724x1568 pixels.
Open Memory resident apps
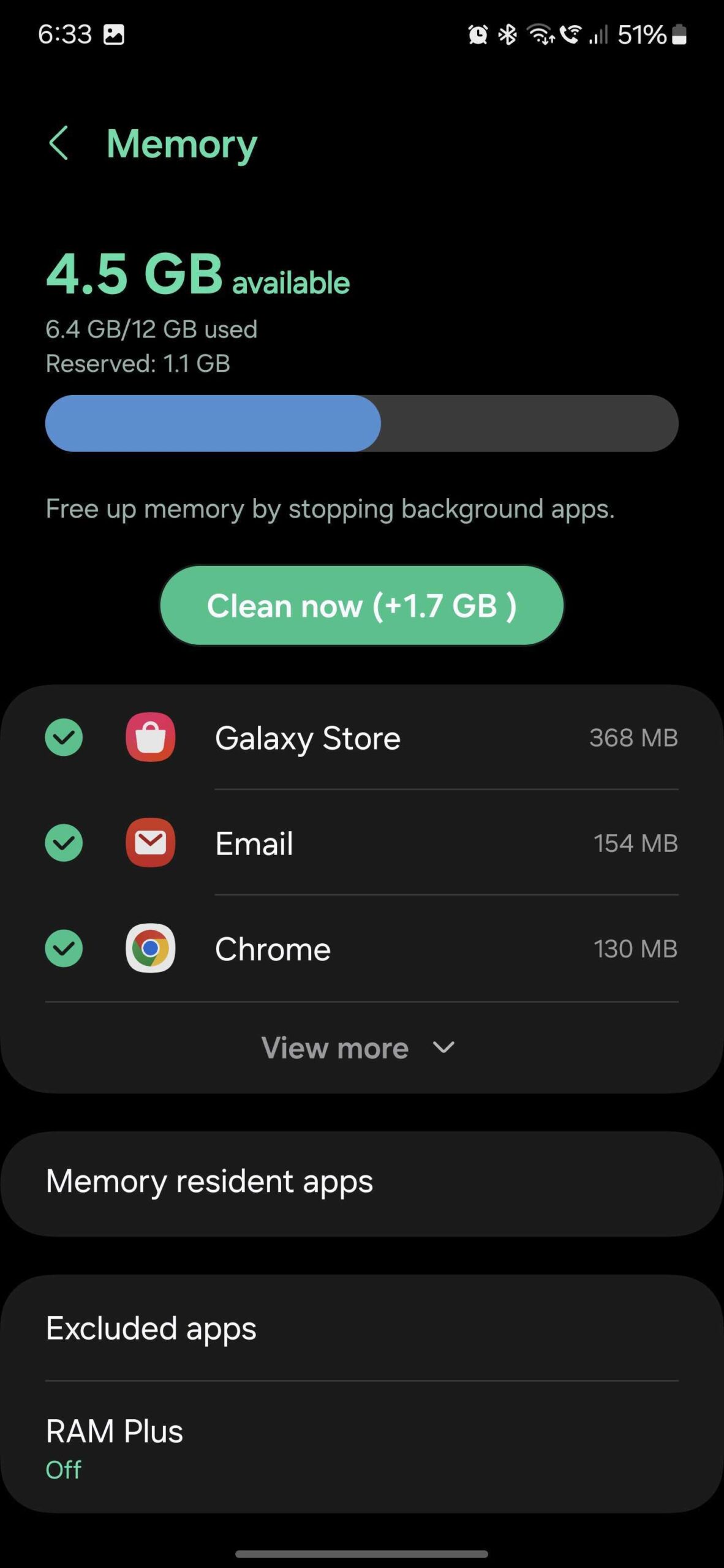[x=361, y=1182]
